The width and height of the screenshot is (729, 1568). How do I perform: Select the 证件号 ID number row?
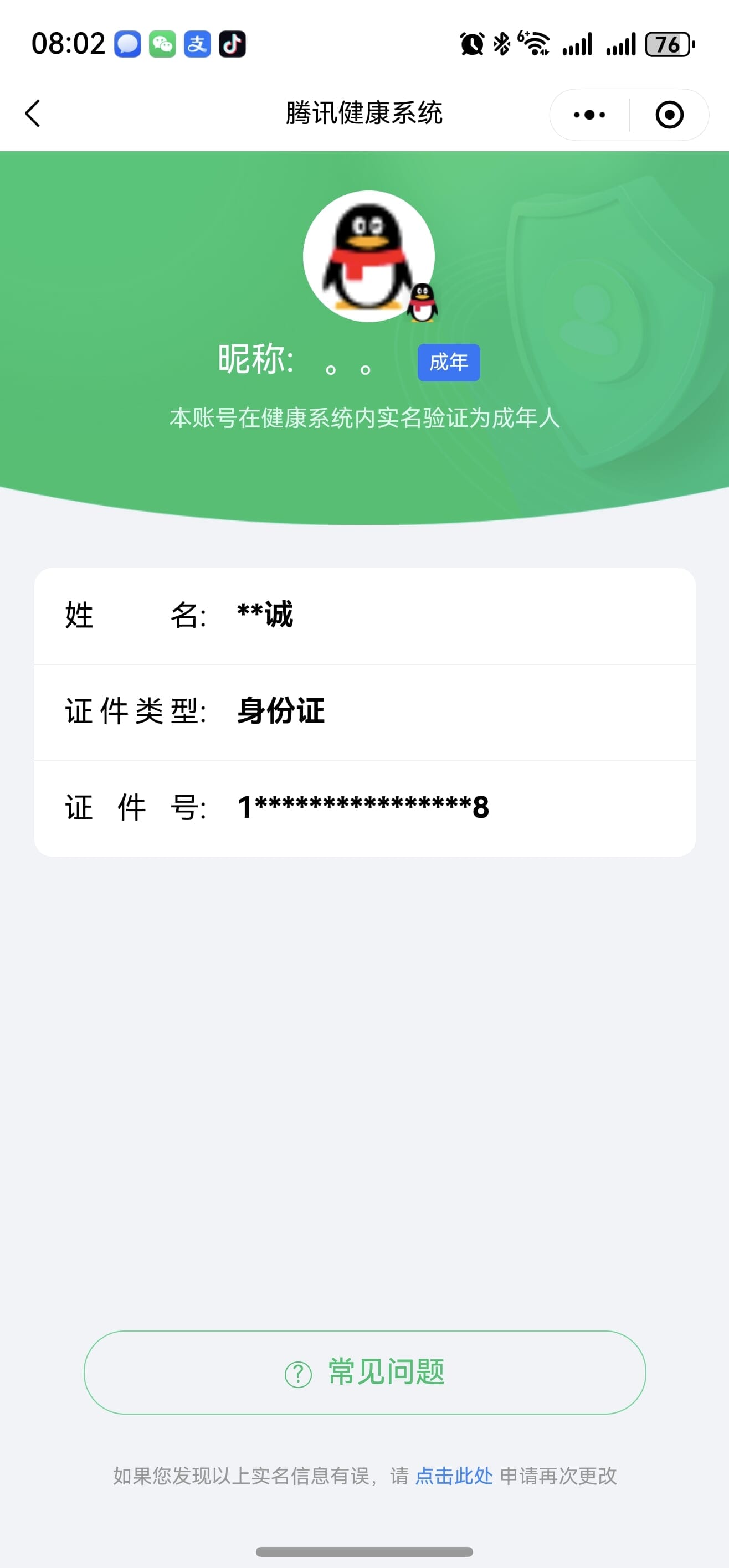tap(364, 806)
